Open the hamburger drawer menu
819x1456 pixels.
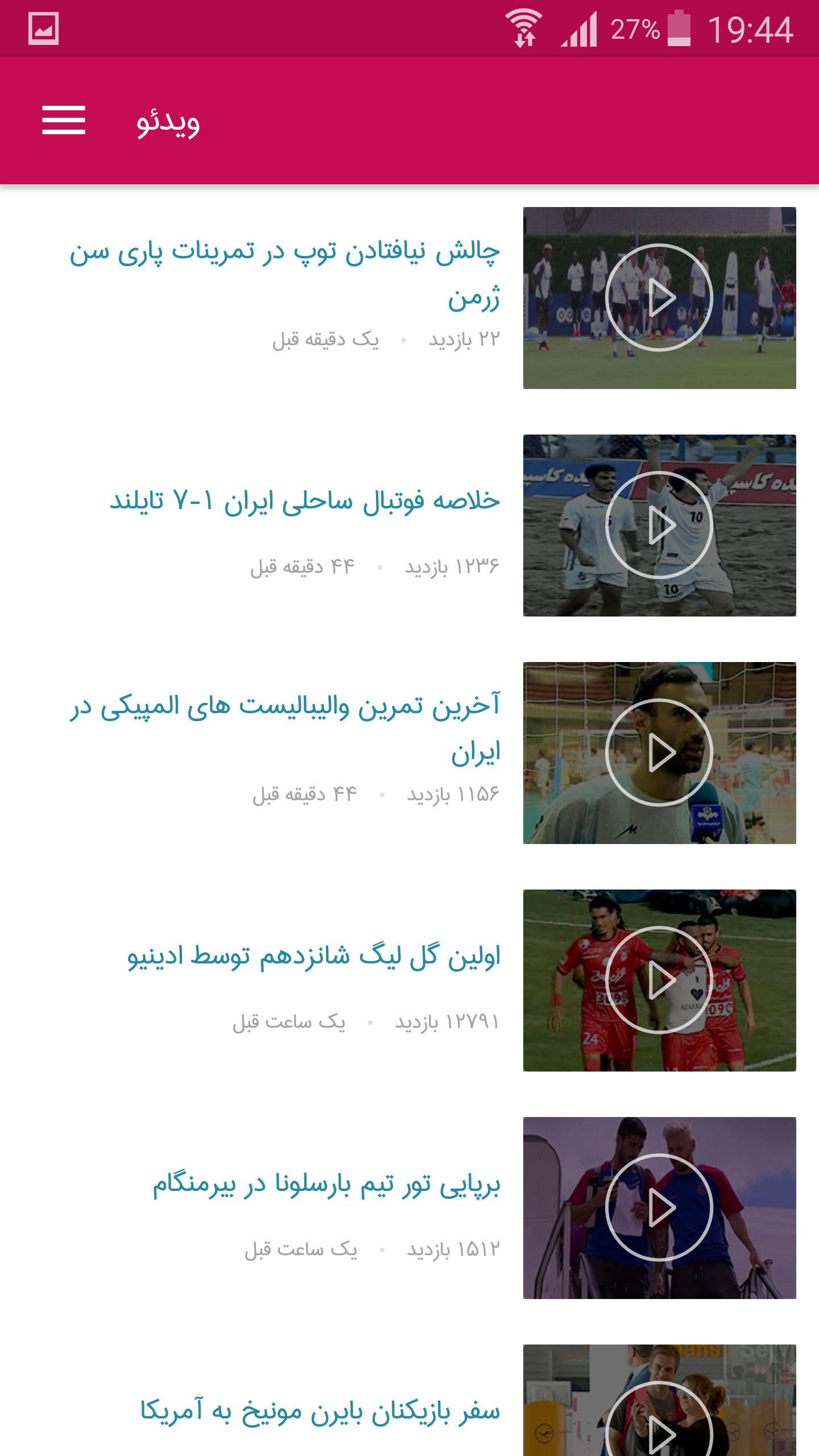click(x=63, y=120)
